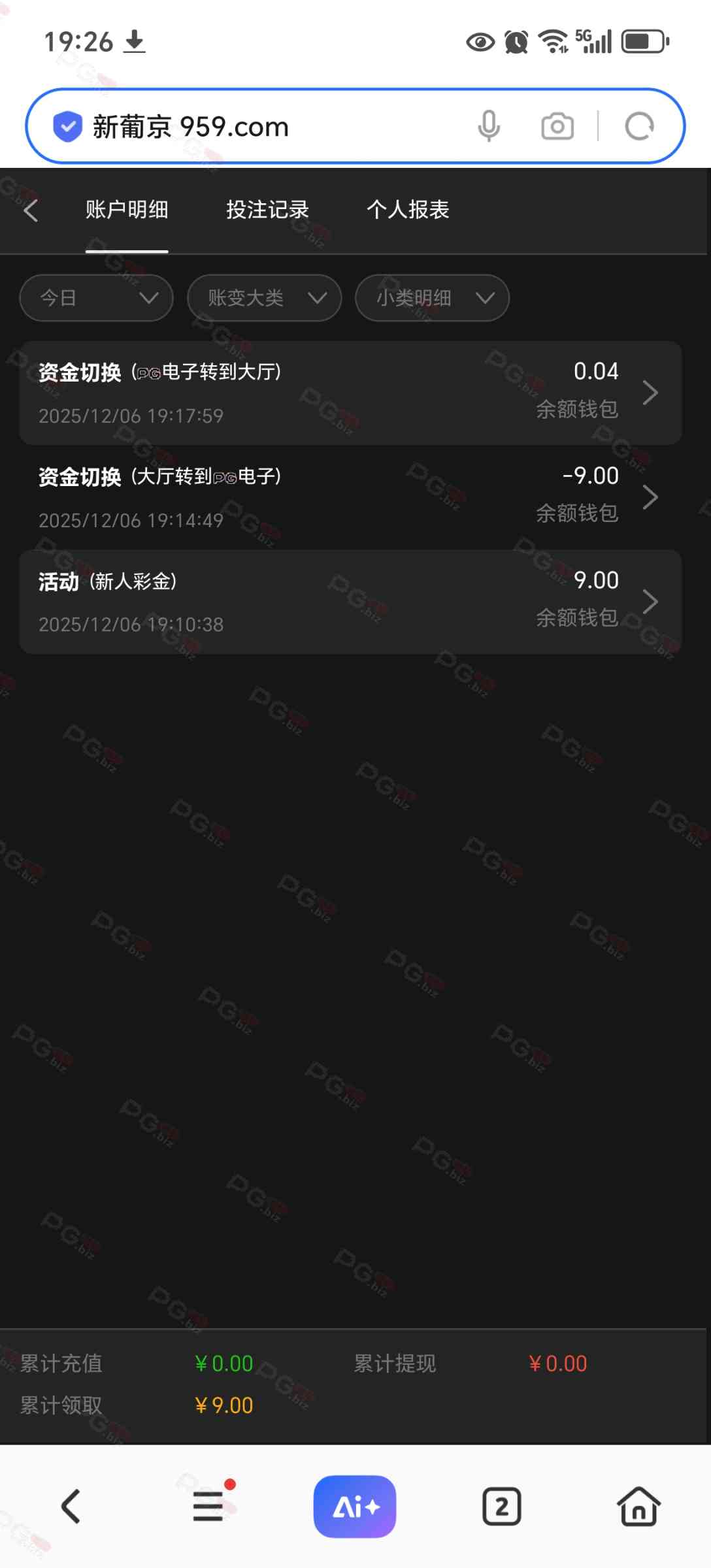Open the browser menu with three lines

point(209,1507)
